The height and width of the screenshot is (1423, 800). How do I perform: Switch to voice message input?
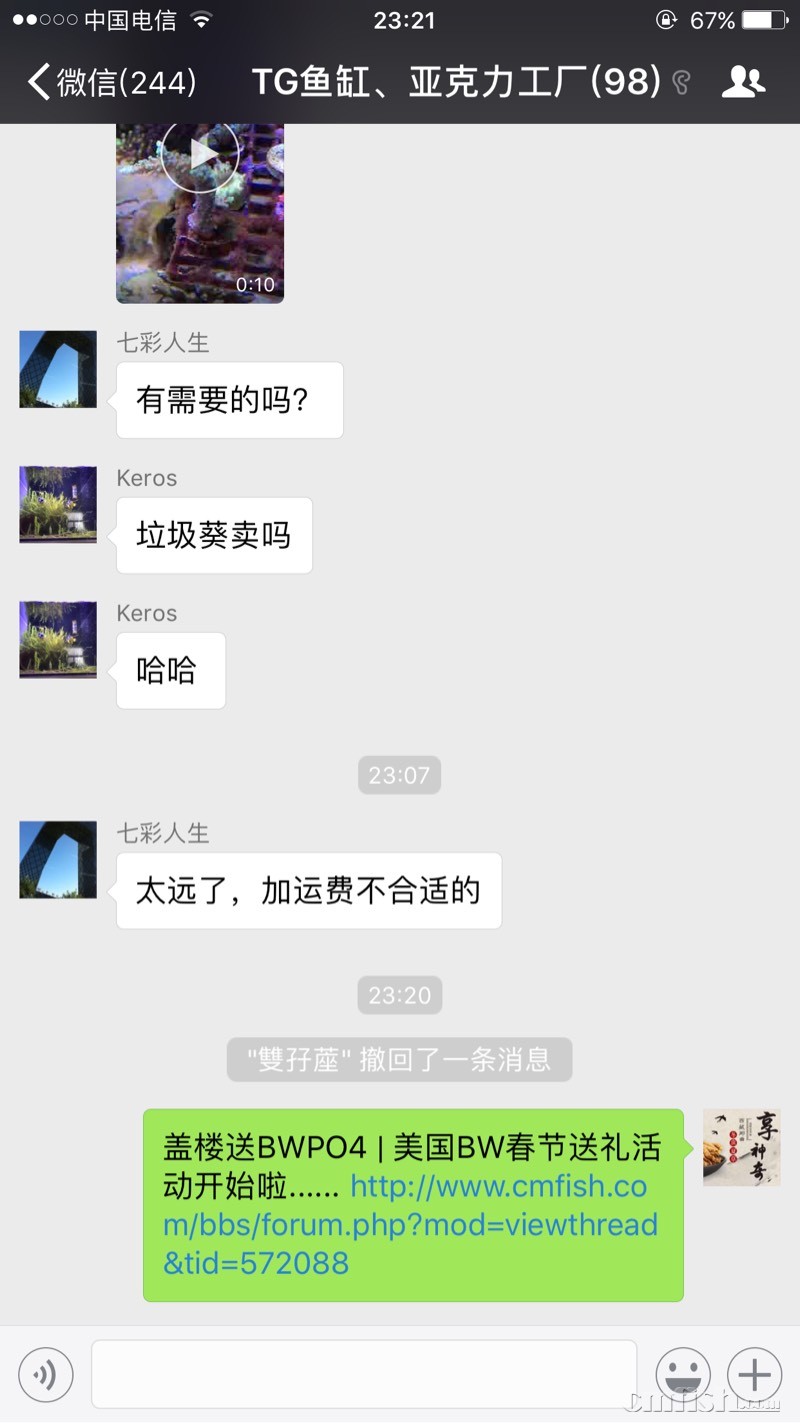[x=45, y=1375]
